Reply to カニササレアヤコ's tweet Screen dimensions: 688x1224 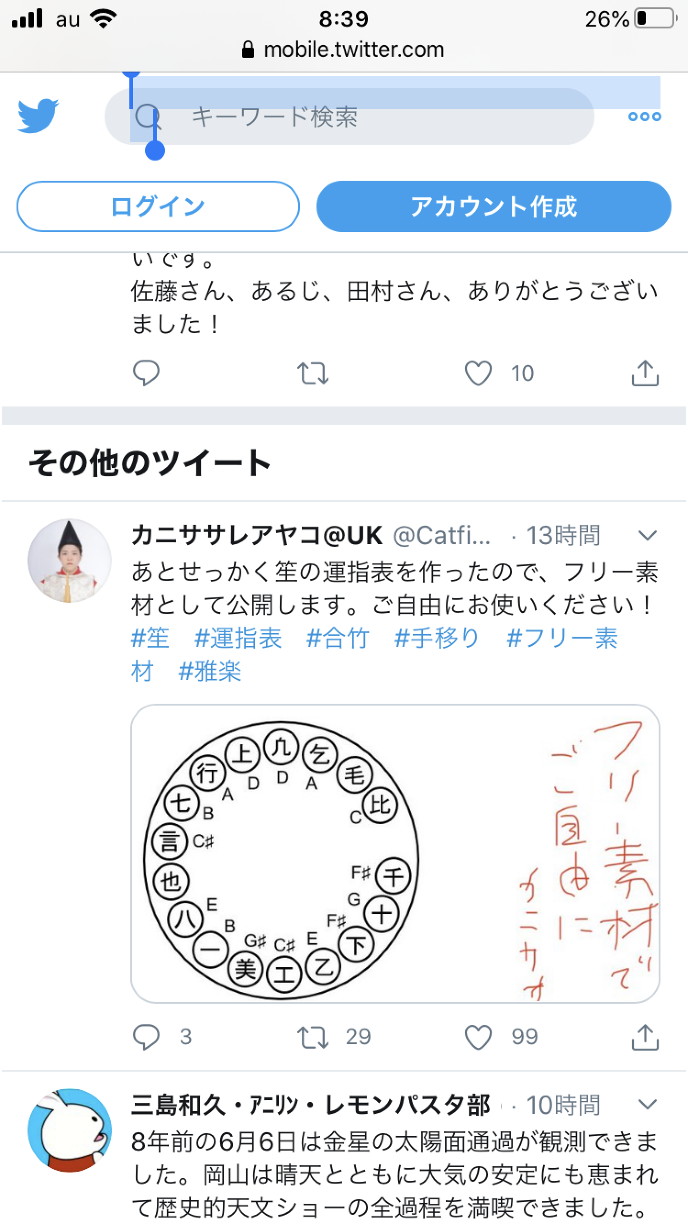(x=147, y=1037)
